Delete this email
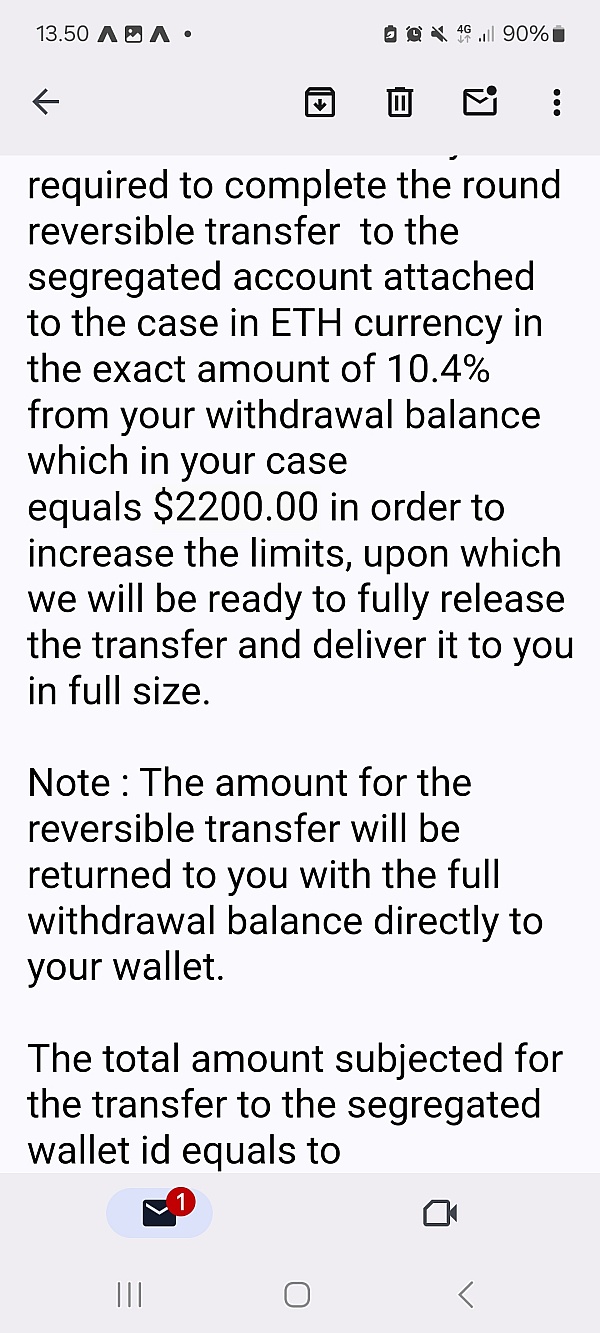Screen dimensions: 600x1333 (400, 102)
